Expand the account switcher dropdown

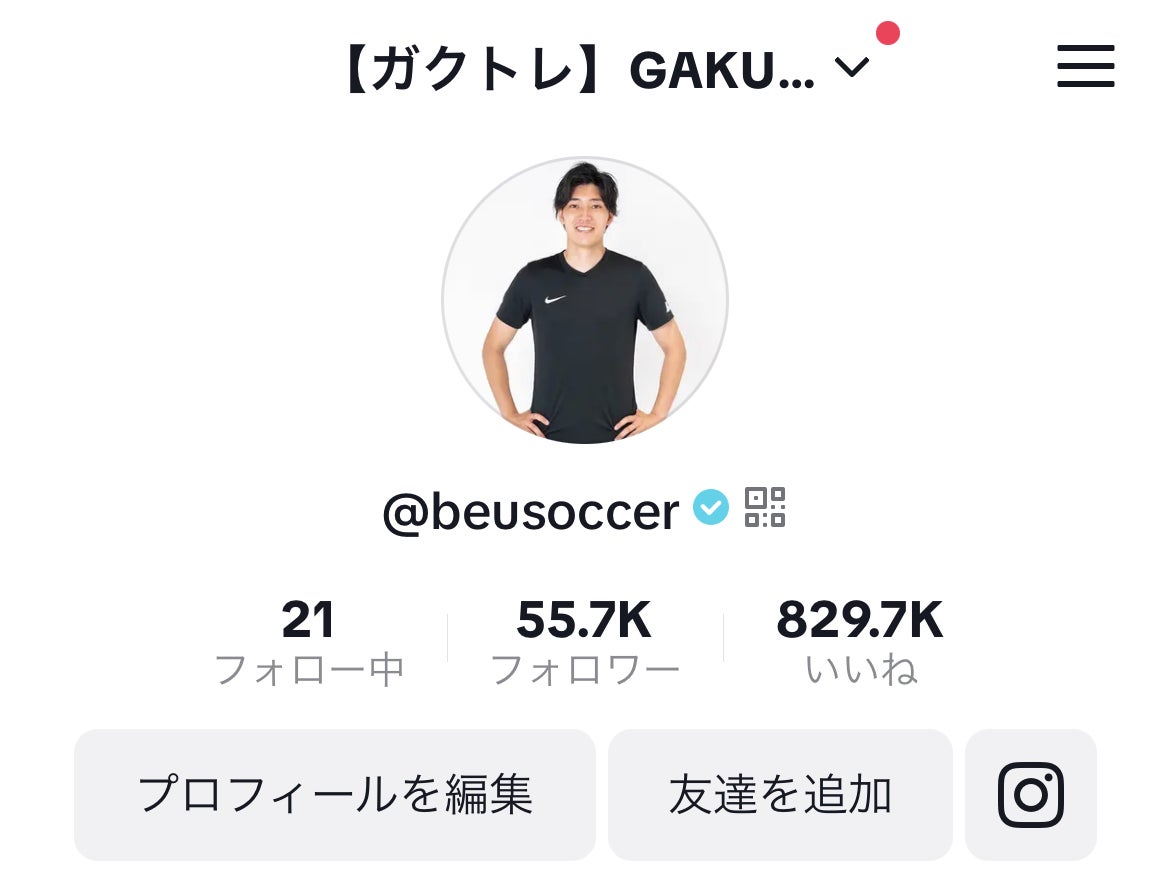(x=851, y=68)
